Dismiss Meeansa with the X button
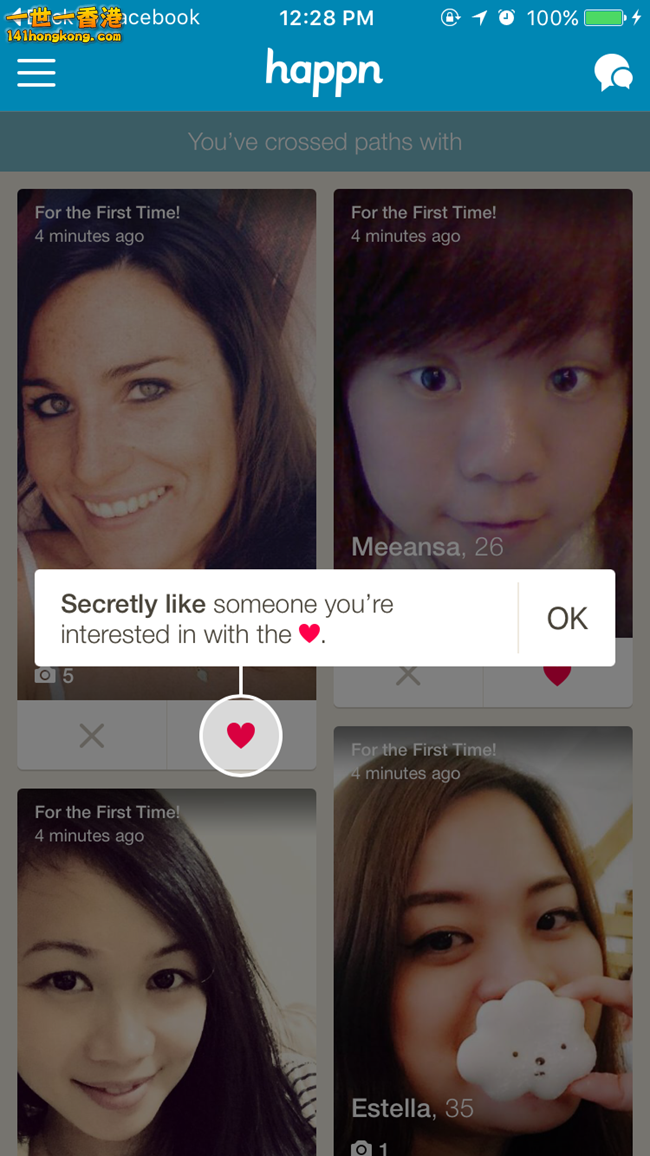The image size is (650, 1156). click(x=407, y=677)
